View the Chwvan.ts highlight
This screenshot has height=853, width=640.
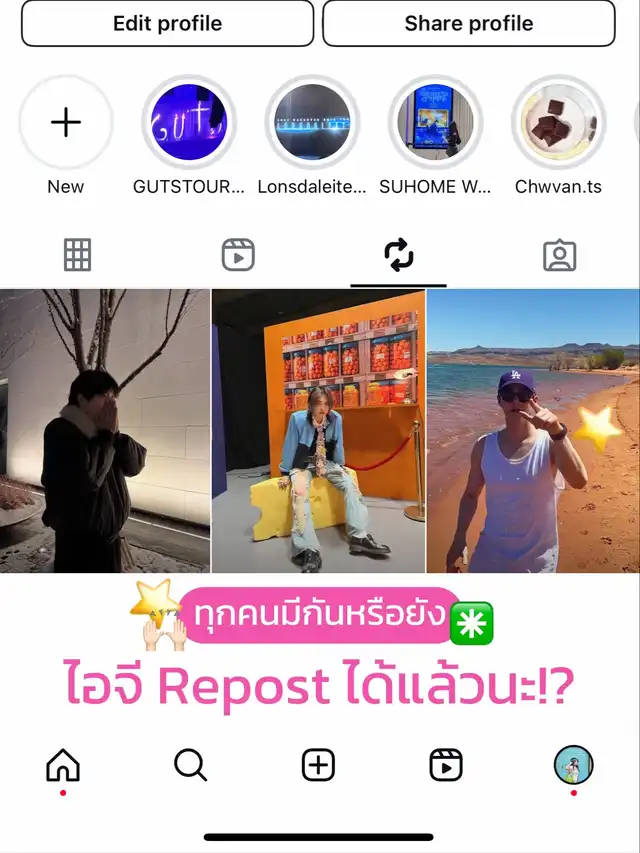[x=558, y=123]
